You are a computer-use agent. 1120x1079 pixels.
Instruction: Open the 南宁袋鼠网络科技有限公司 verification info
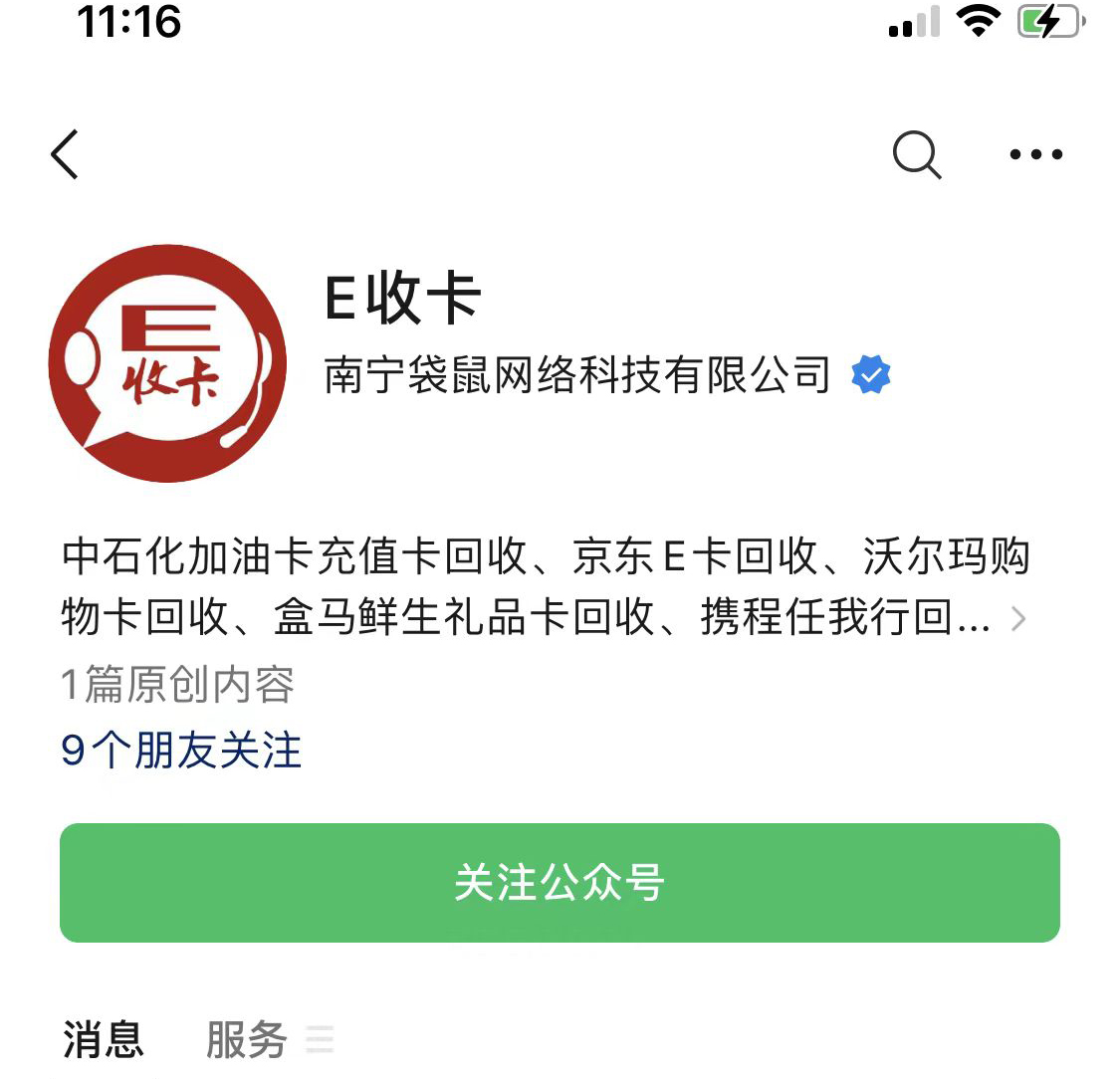coord(577,375)
